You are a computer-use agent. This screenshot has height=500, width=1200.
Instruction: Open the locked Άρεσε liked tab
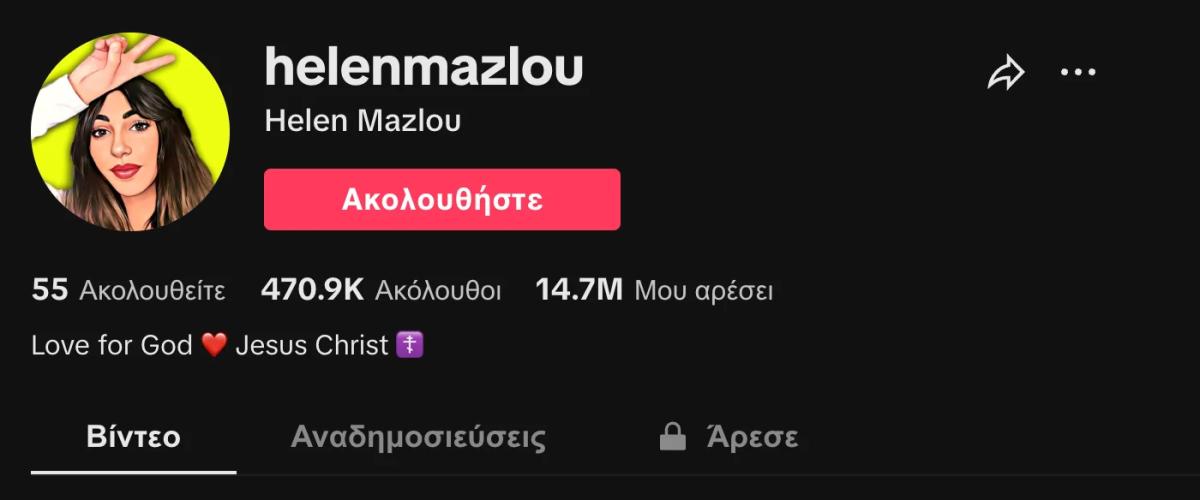(728, 437)
